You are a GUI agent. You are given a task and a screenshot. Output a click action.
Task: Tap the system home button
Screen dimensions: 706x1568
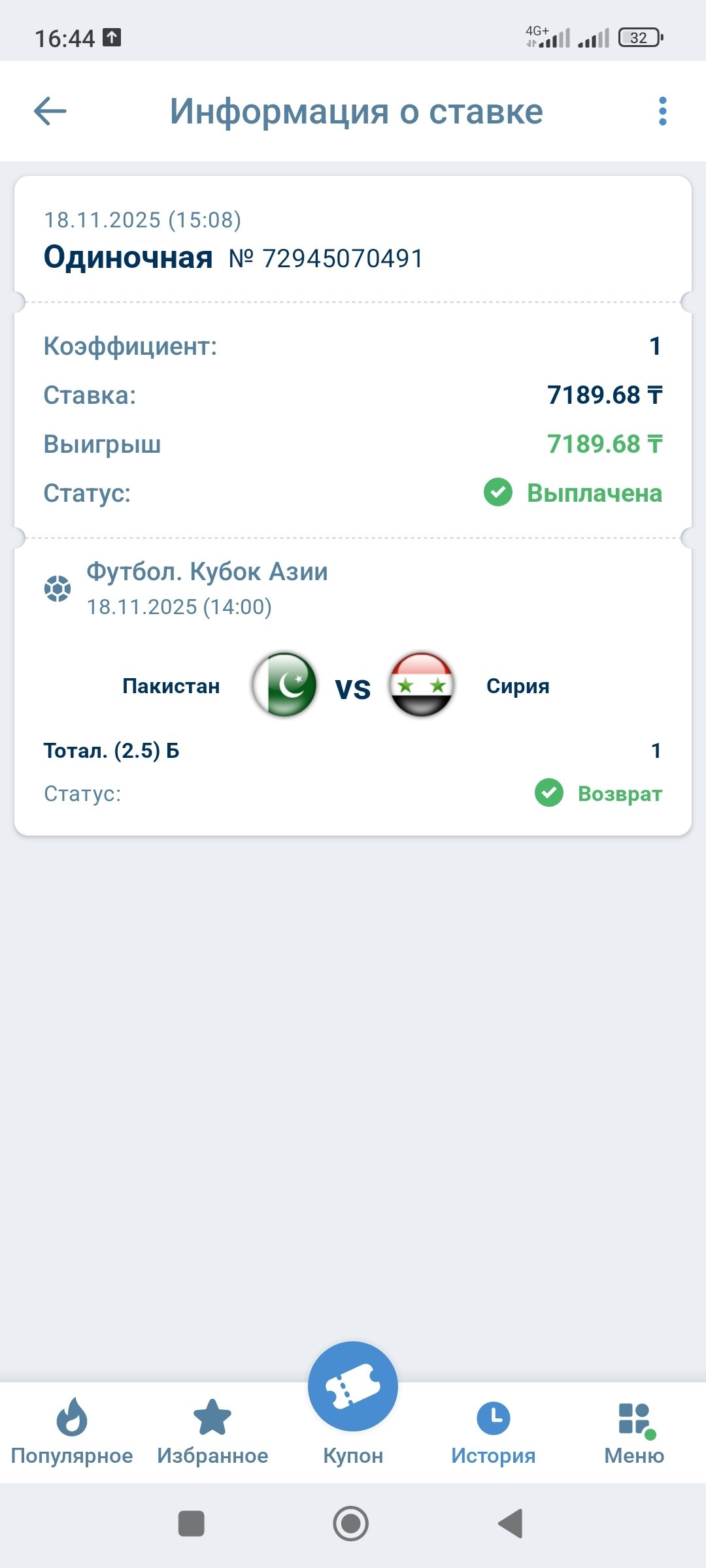[351, 1524]
